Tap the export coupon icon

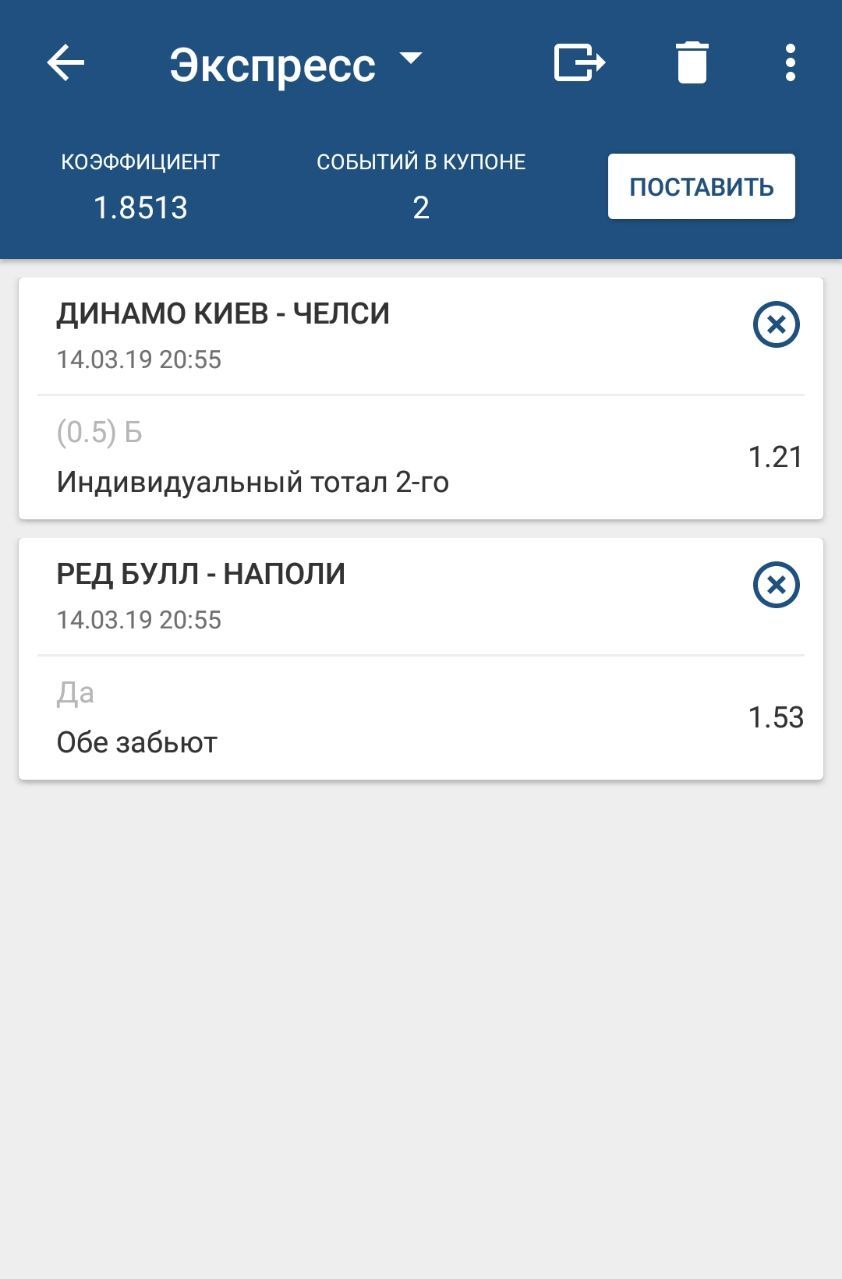tap(579, 63)
